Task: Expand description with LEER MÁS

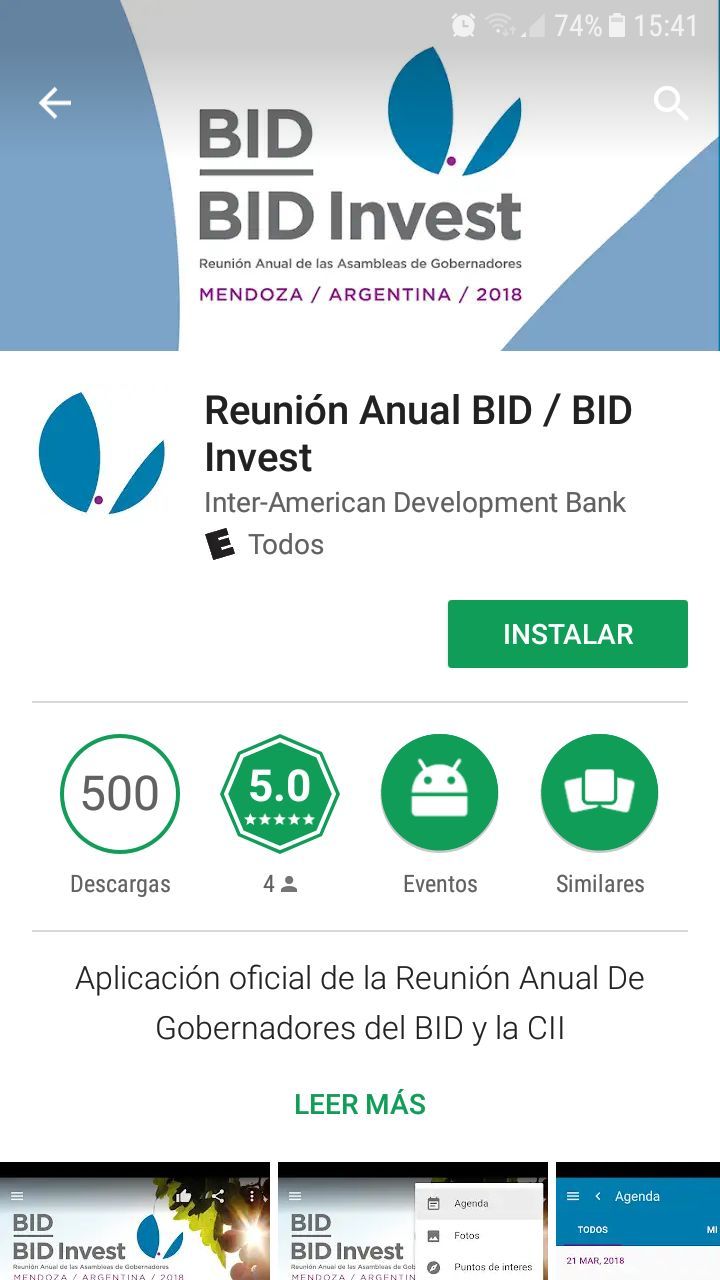Action: coord(360,1104)
